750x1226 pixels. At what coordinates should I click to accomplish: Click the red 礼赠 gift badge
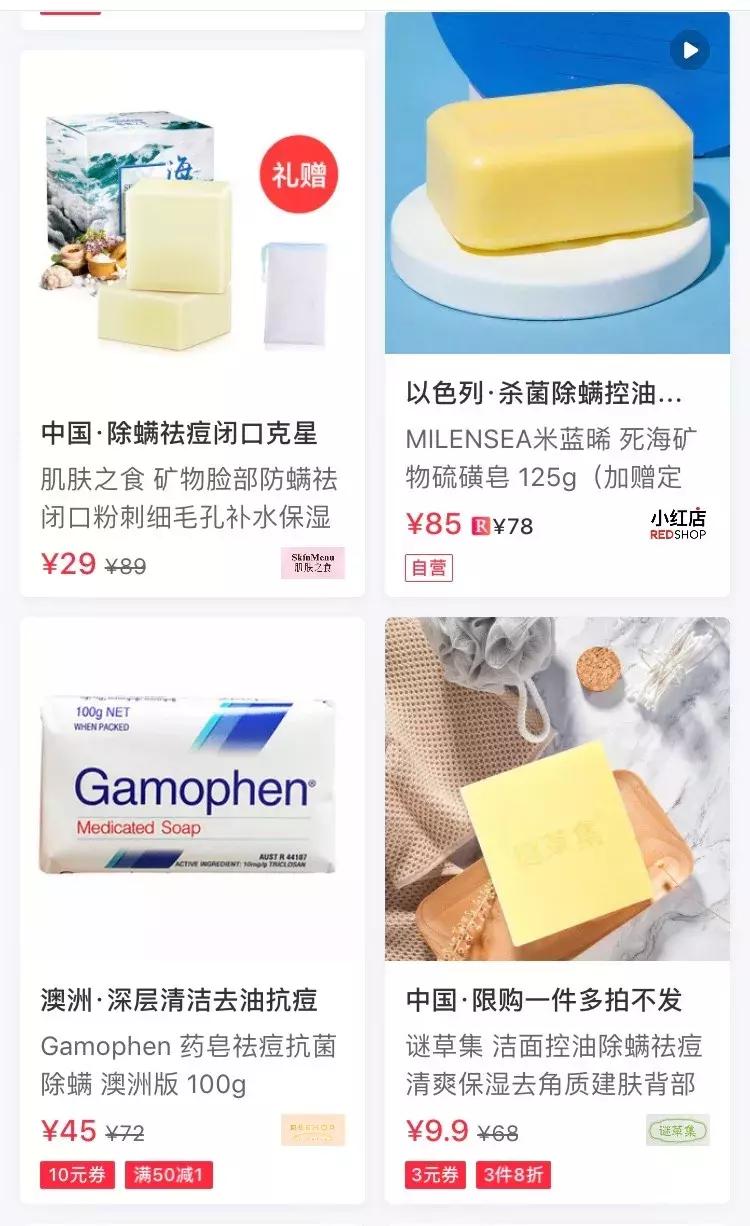click(x=297, y=173)
